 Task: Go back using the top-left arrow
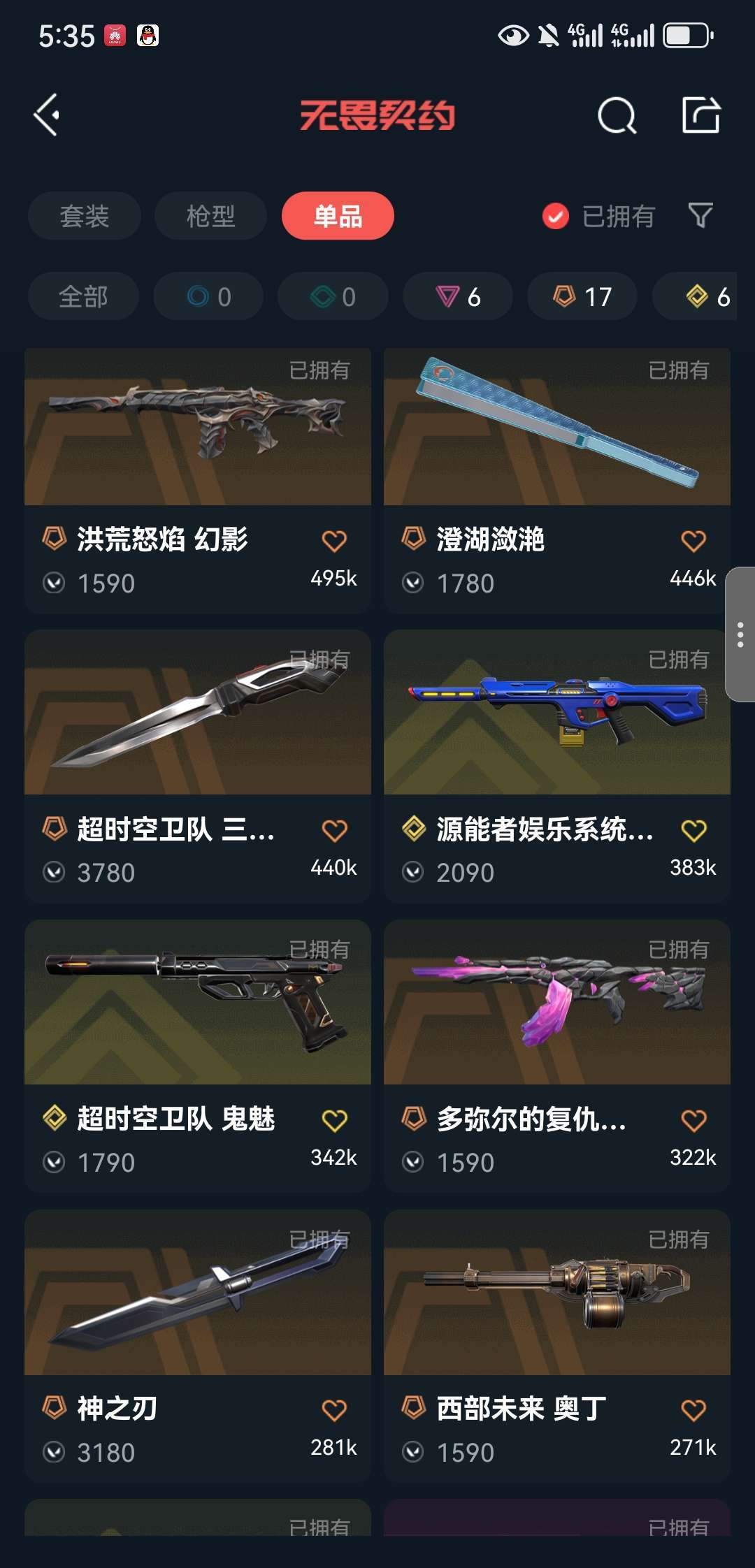pos(48,115)
